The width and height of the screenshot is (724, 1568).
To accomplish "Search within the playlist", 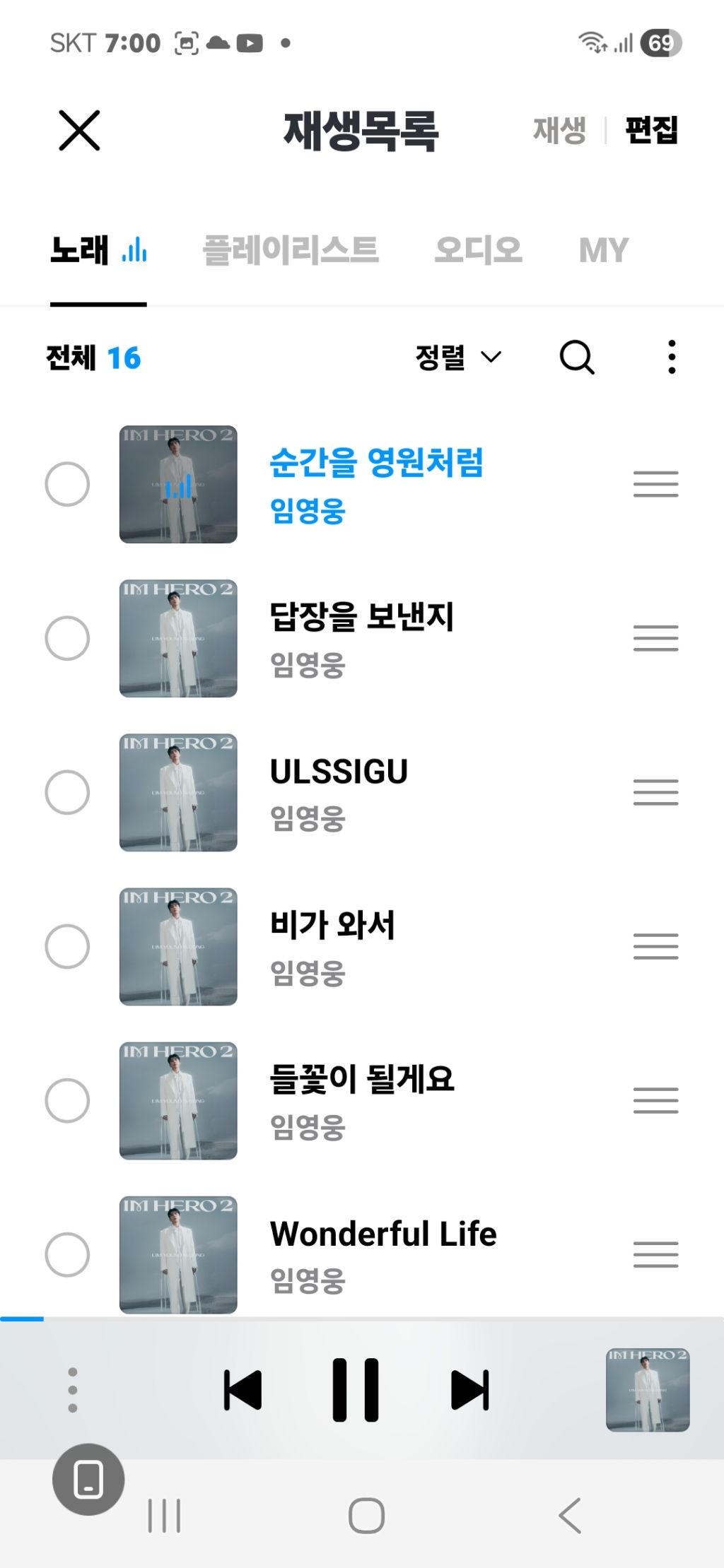I will click(x=577, y=358).
